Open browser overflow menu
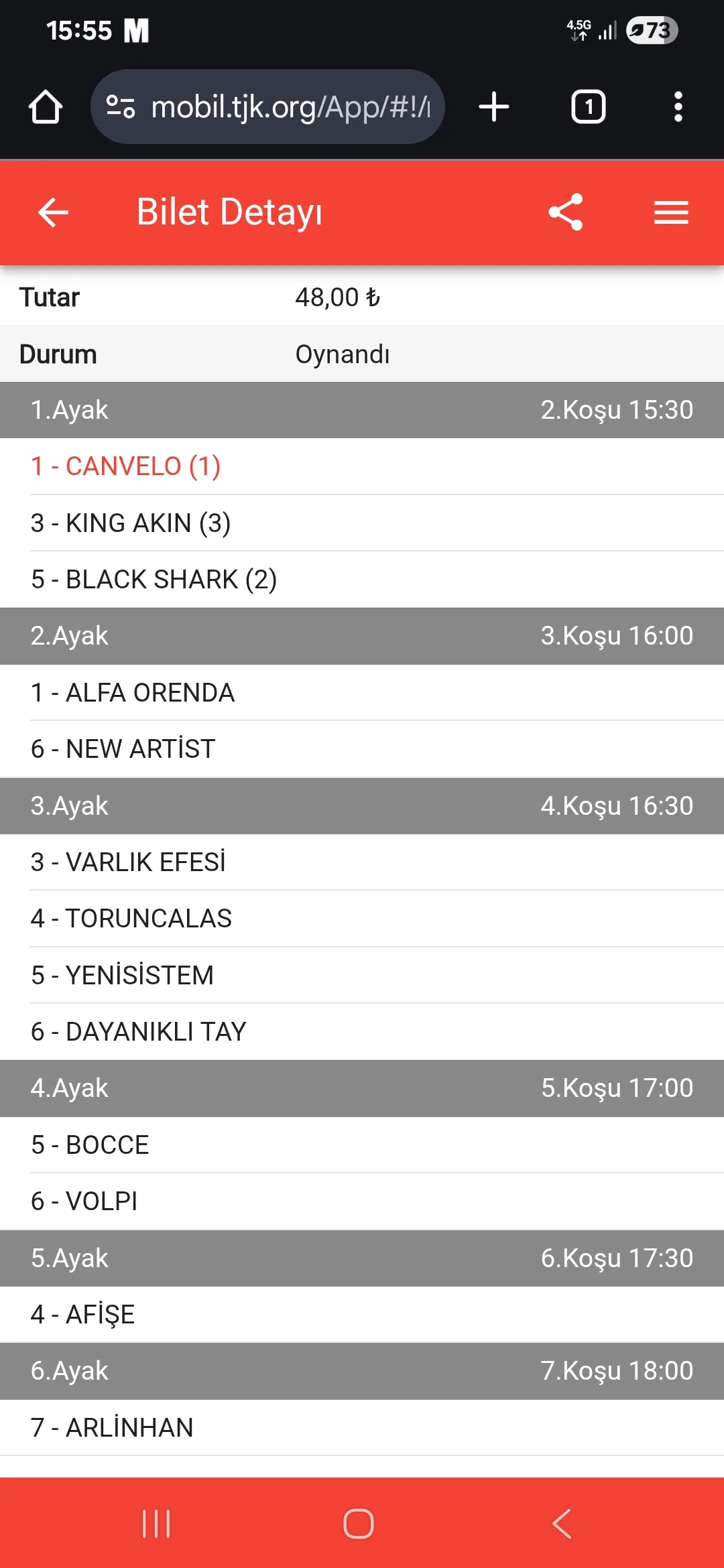The image size is (724, 1568). (678, 107)
